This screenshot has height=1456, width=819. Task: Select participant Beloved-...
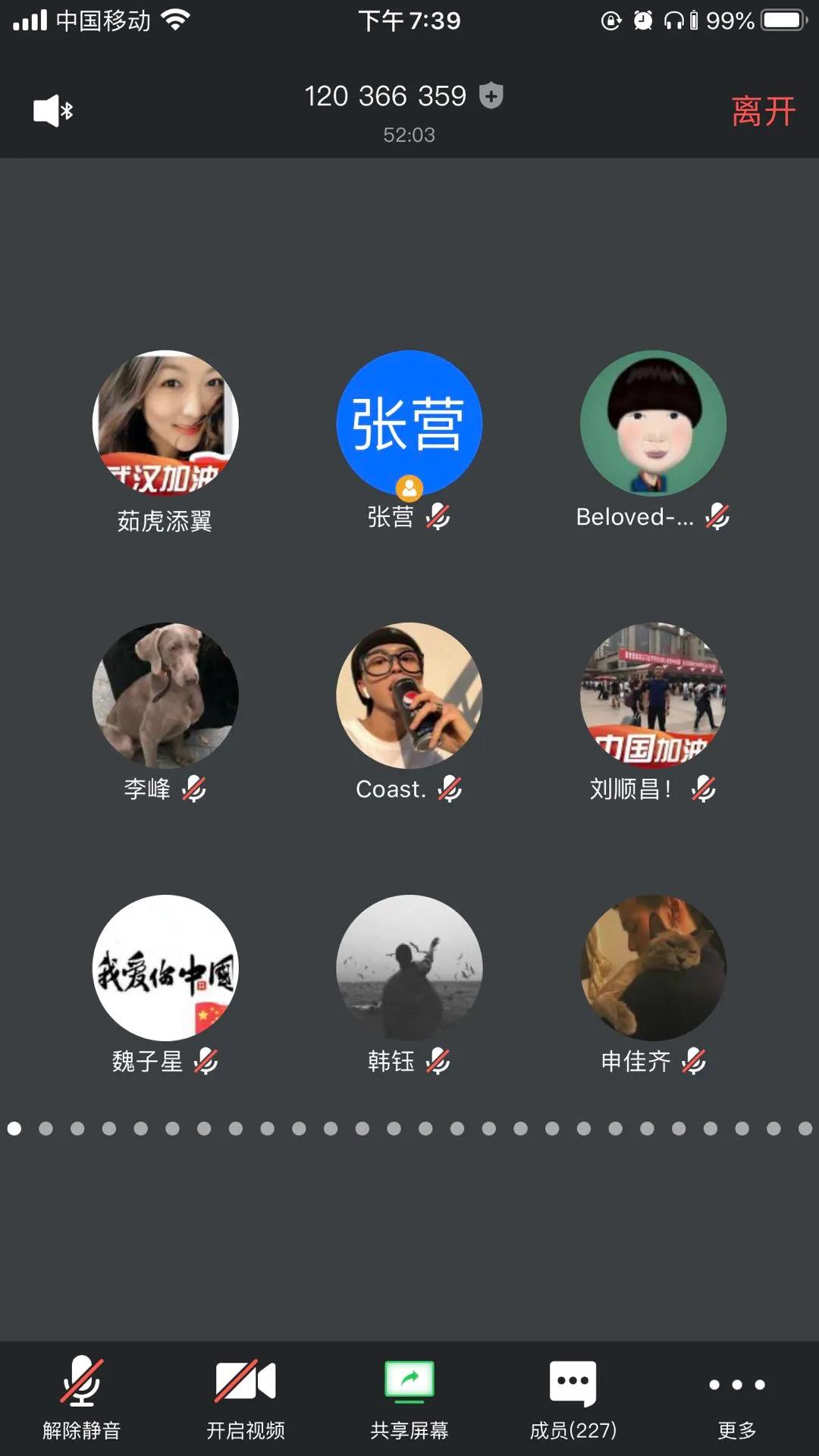point(653,423)
